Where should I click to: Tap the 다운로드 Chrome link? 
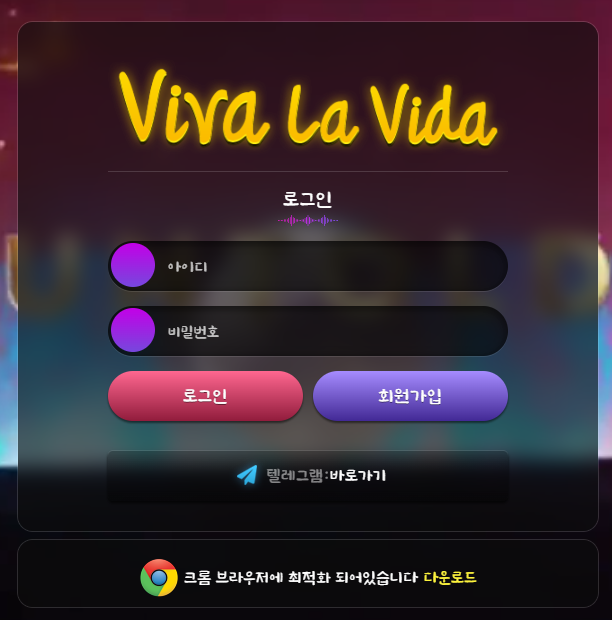(450, 578)
